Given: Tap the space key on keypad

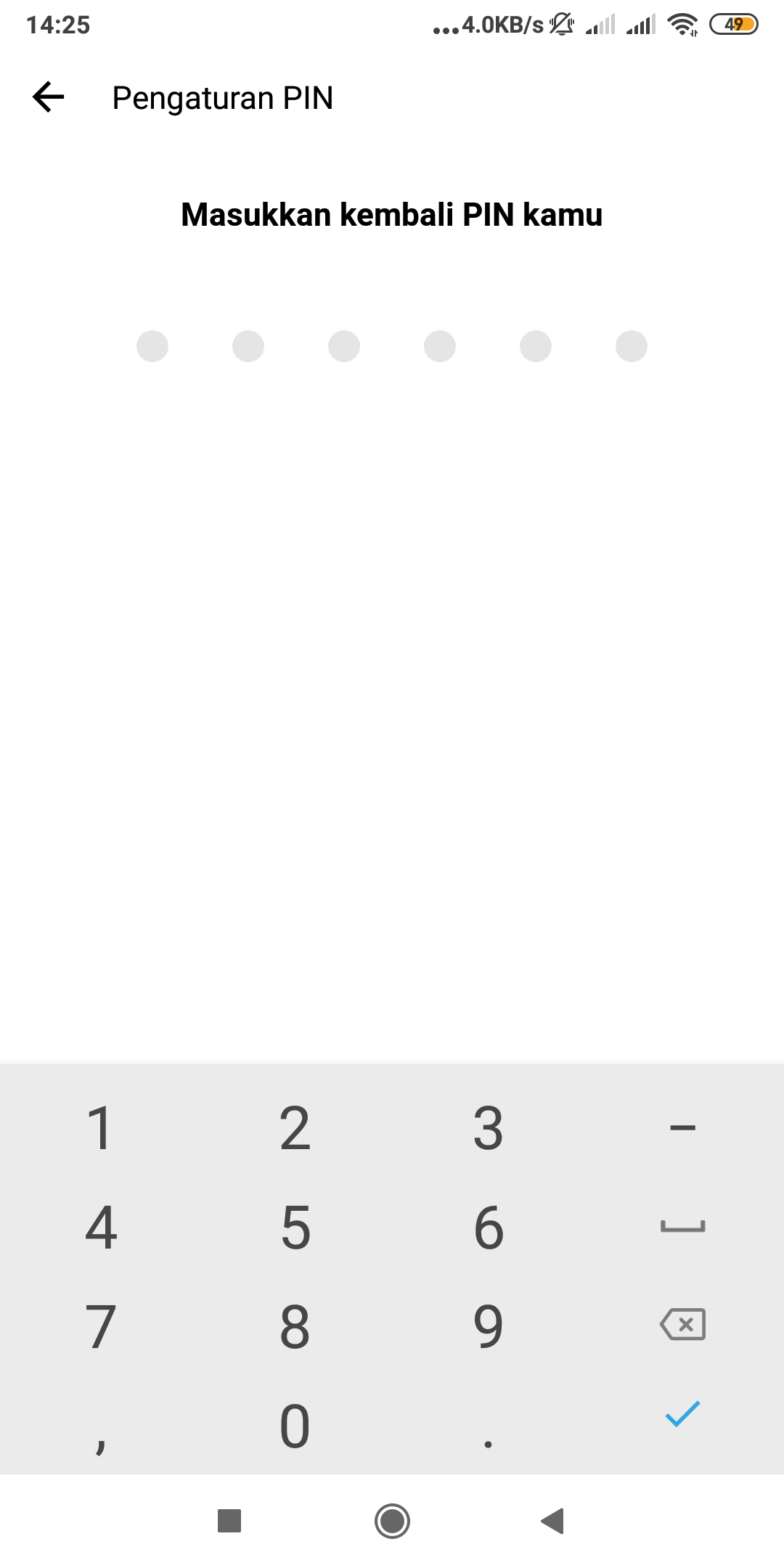Looking at the screenshot, I should click(682, 1227).
